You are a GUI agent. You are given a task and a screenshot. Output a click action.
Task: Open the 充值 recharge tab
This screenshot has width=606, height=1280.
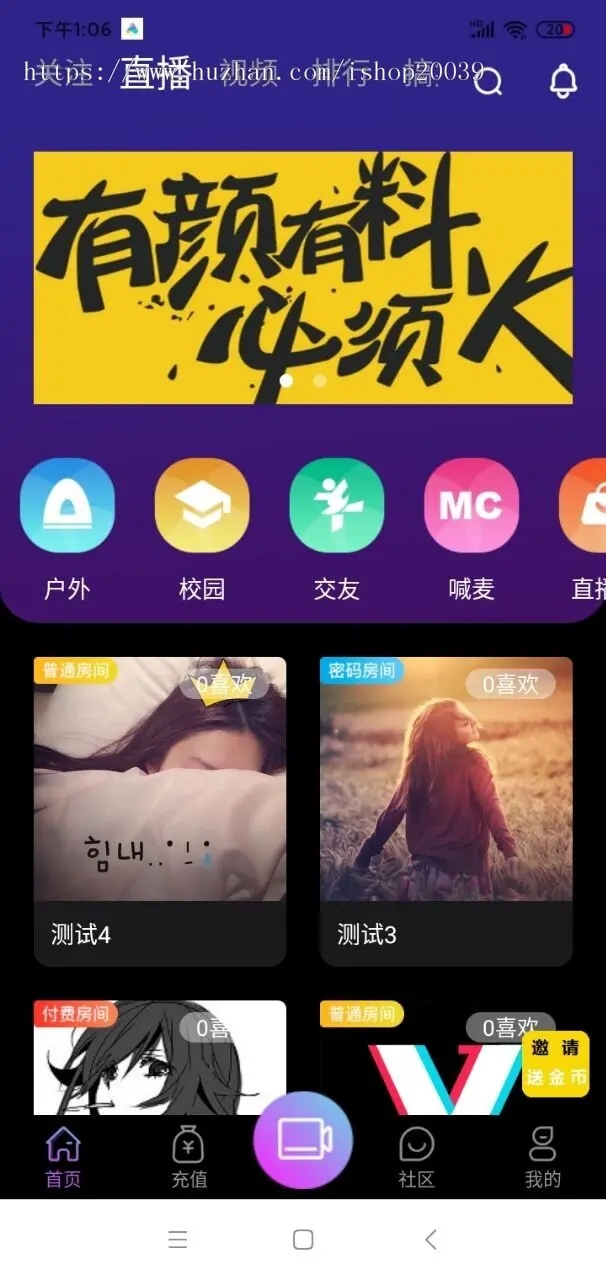(x=189, y=1156)
